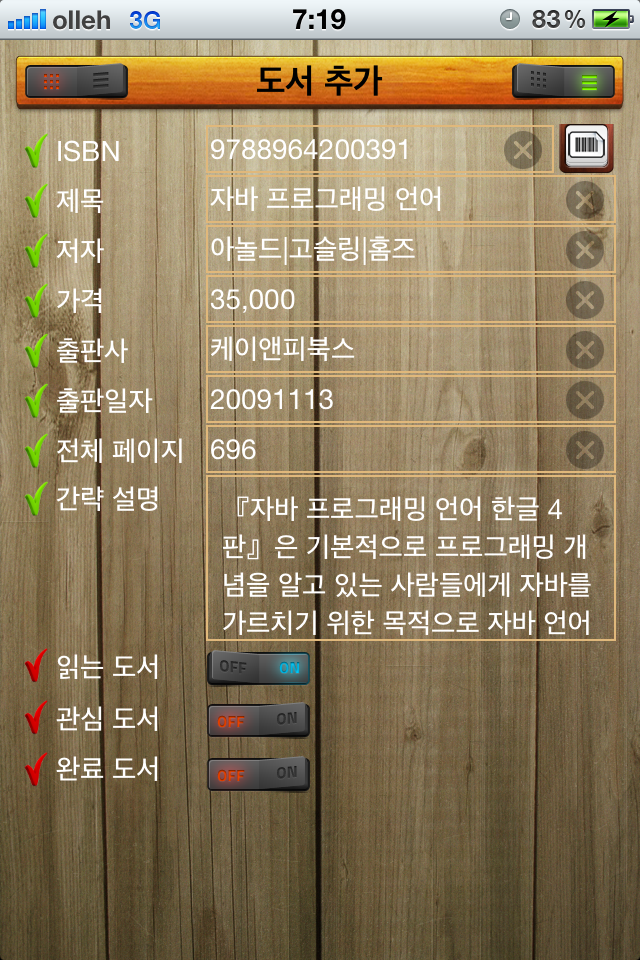The height and width of the screenshot is (960, 640).
Task: Clear the 가격 price field
Action: tap(585, 300)
